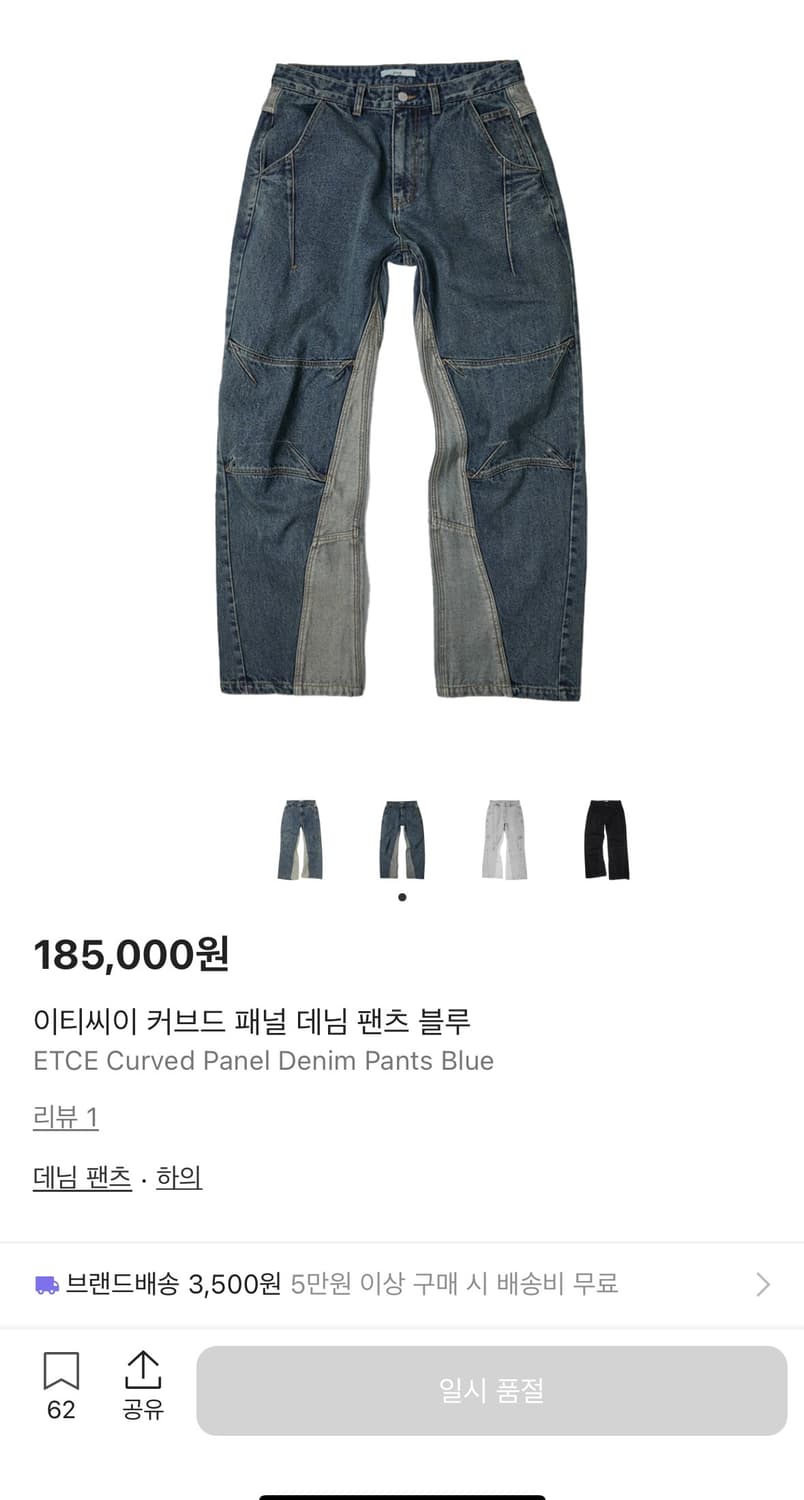Screen dimensions: 804x1500
Task: Click the delivery truck icon
Action: click(48, 1284)
